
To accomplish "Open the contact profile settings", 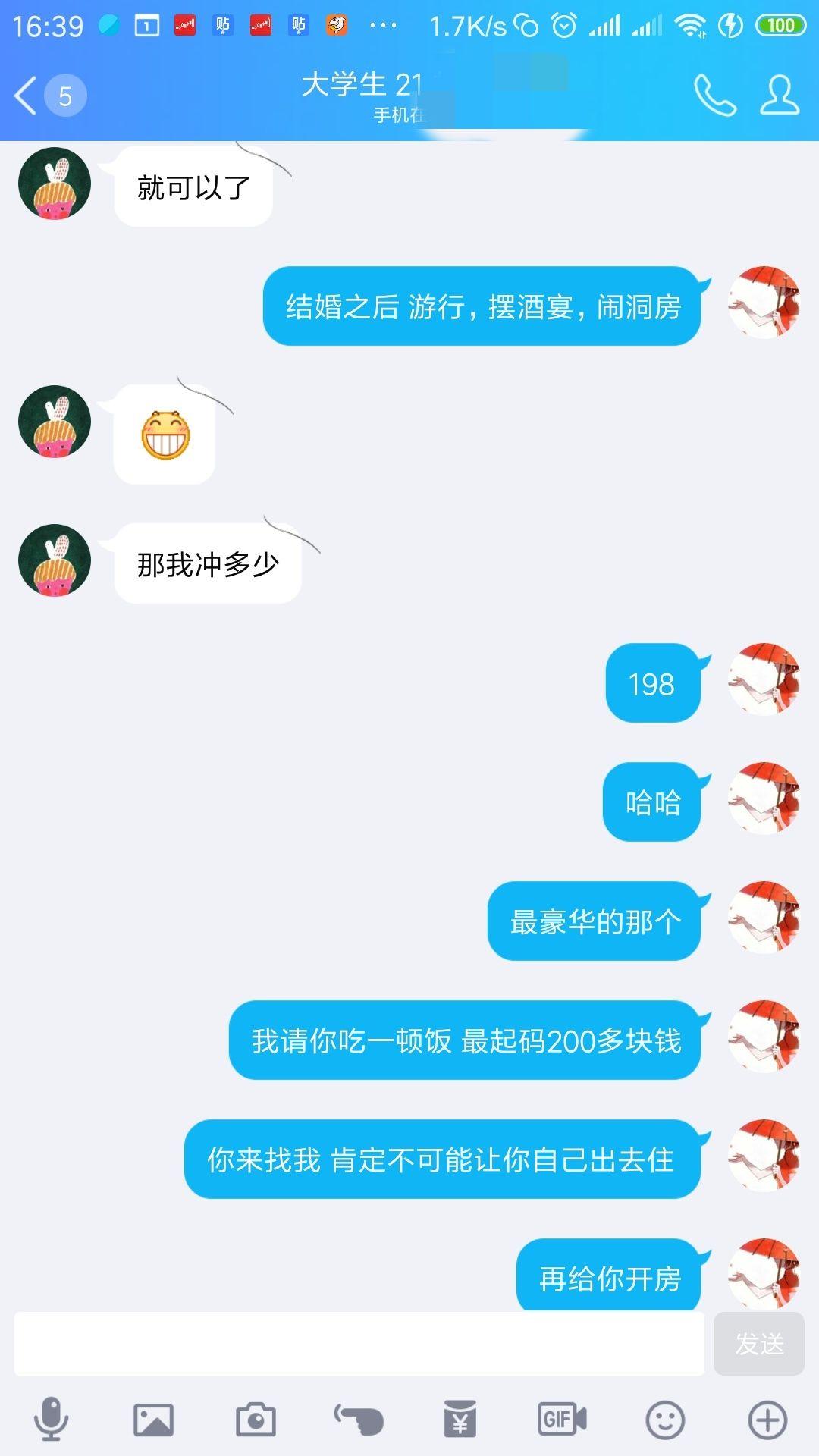I will click(780, 96).
